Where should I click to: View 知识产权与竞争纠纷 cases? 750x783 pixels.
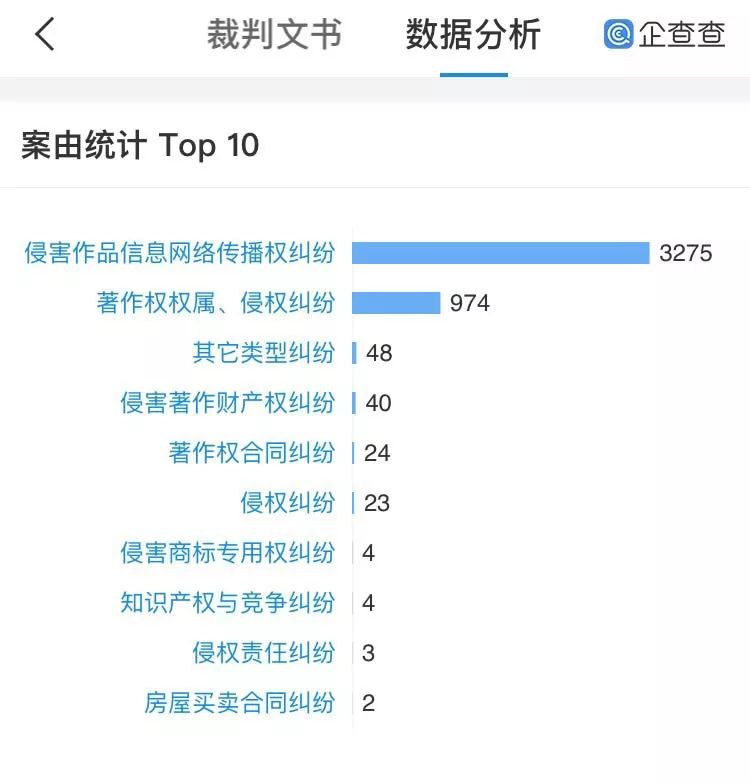point(228,603)
